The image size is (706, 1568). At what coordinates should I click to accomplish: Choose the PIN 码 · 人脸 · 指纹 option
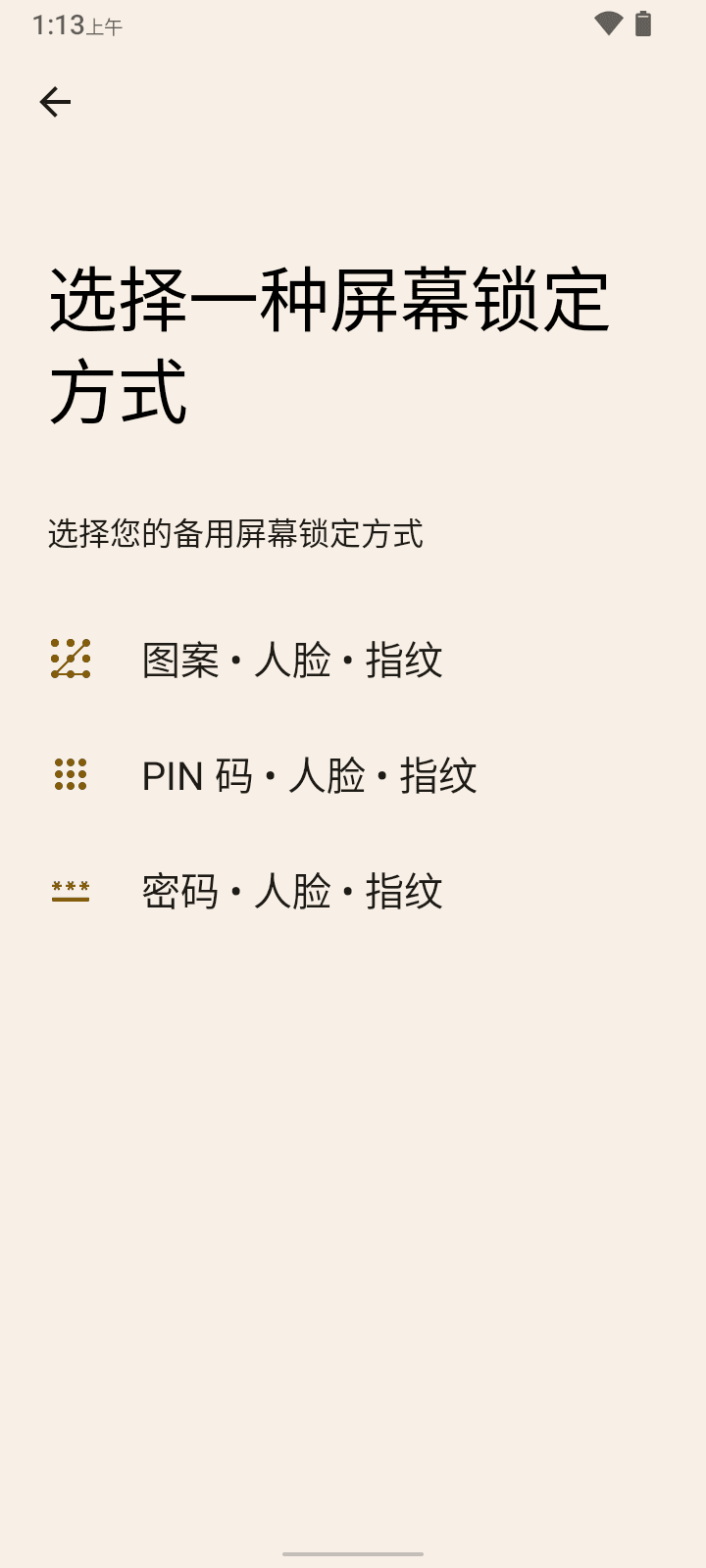click(309, 776)
